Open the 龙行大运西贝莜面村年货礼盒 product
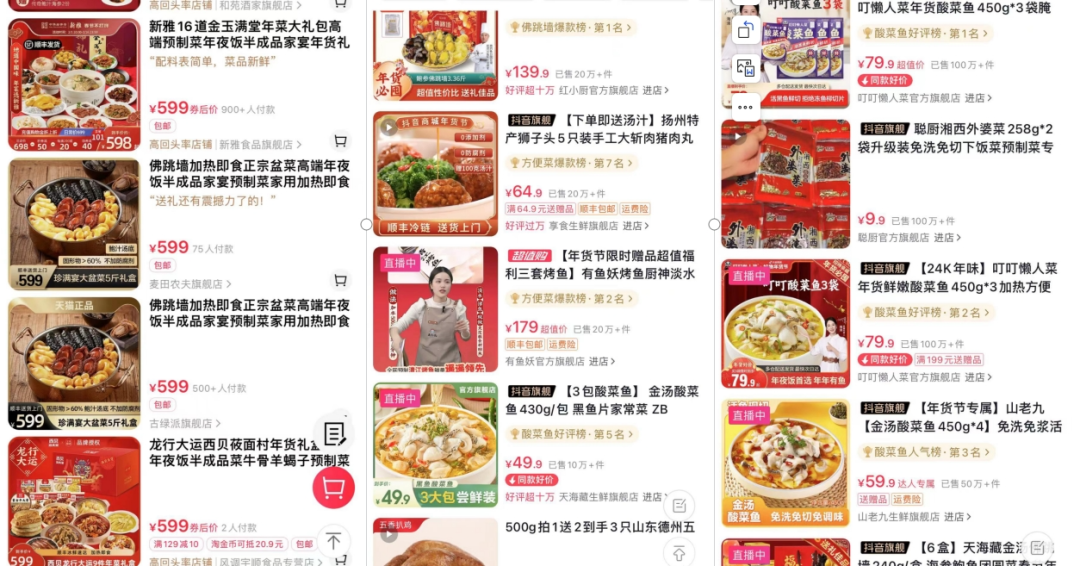The height and width of the screenshot is (566, 1080). pos(249,452)
